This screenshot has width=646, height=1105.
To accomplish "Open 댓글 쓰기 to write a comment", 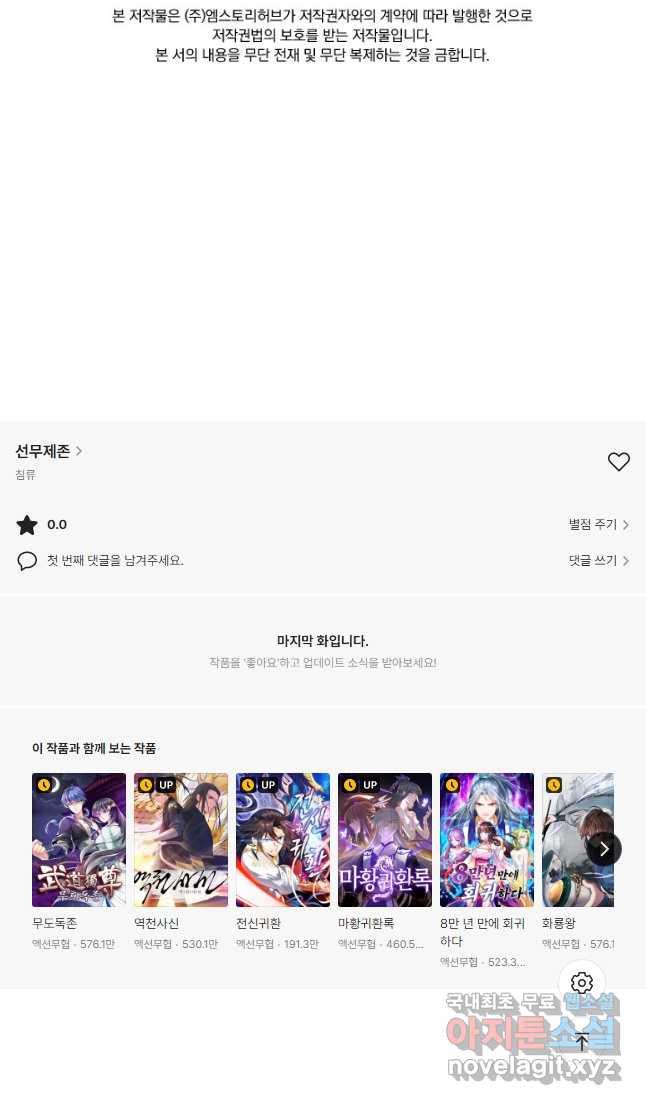I will click(x=598, y=561).
